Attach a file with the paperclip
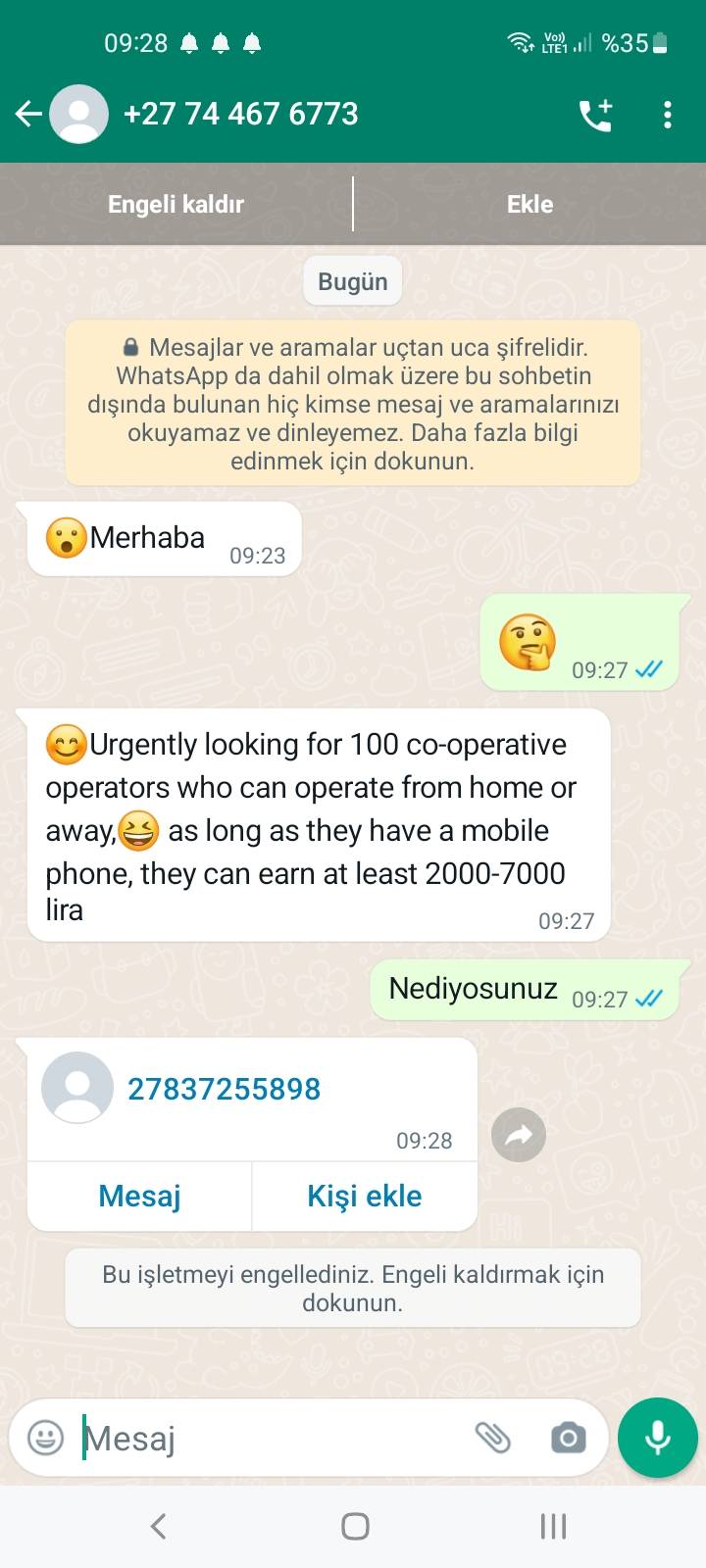Viewport: 706px width, 1568px height. [x=493, y=1438]
